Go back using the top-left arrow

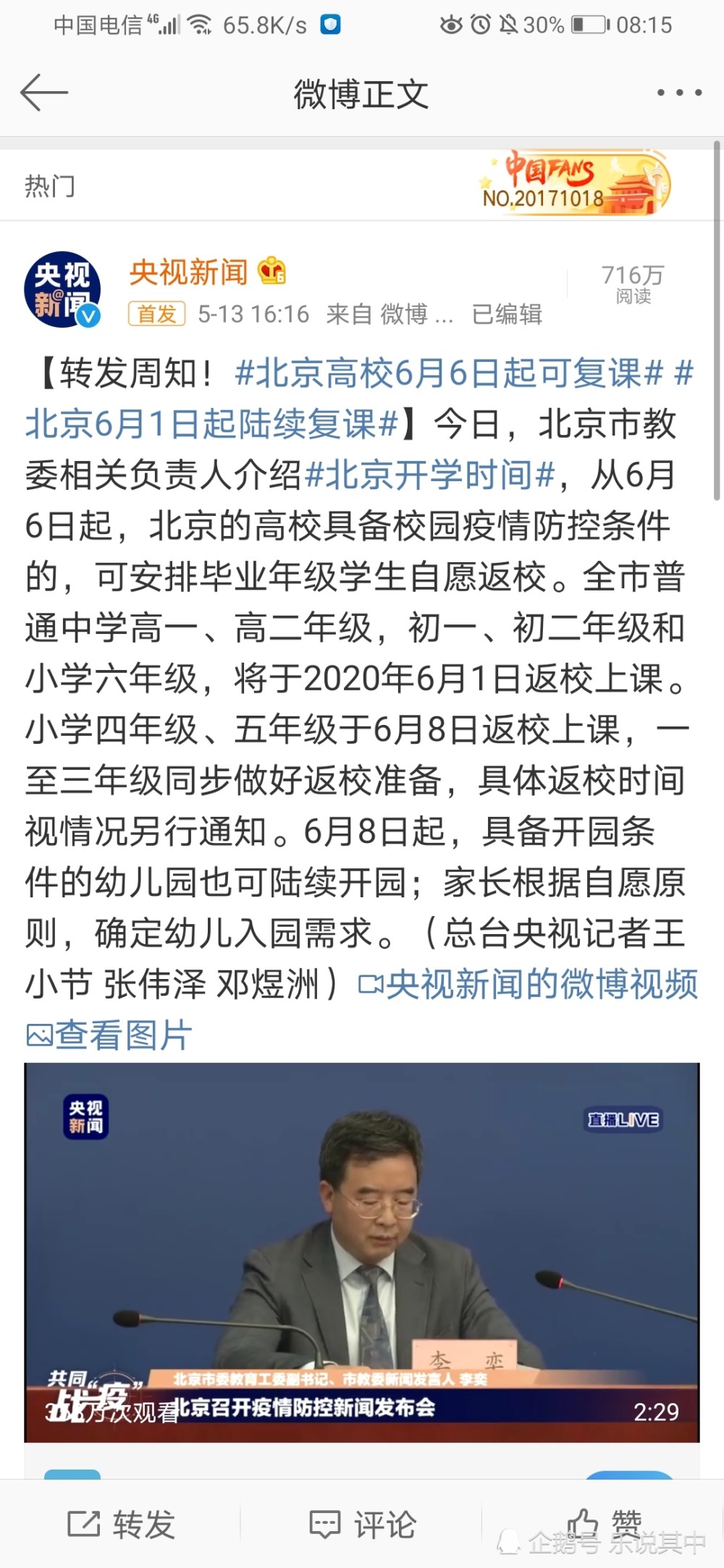(43, 93)
